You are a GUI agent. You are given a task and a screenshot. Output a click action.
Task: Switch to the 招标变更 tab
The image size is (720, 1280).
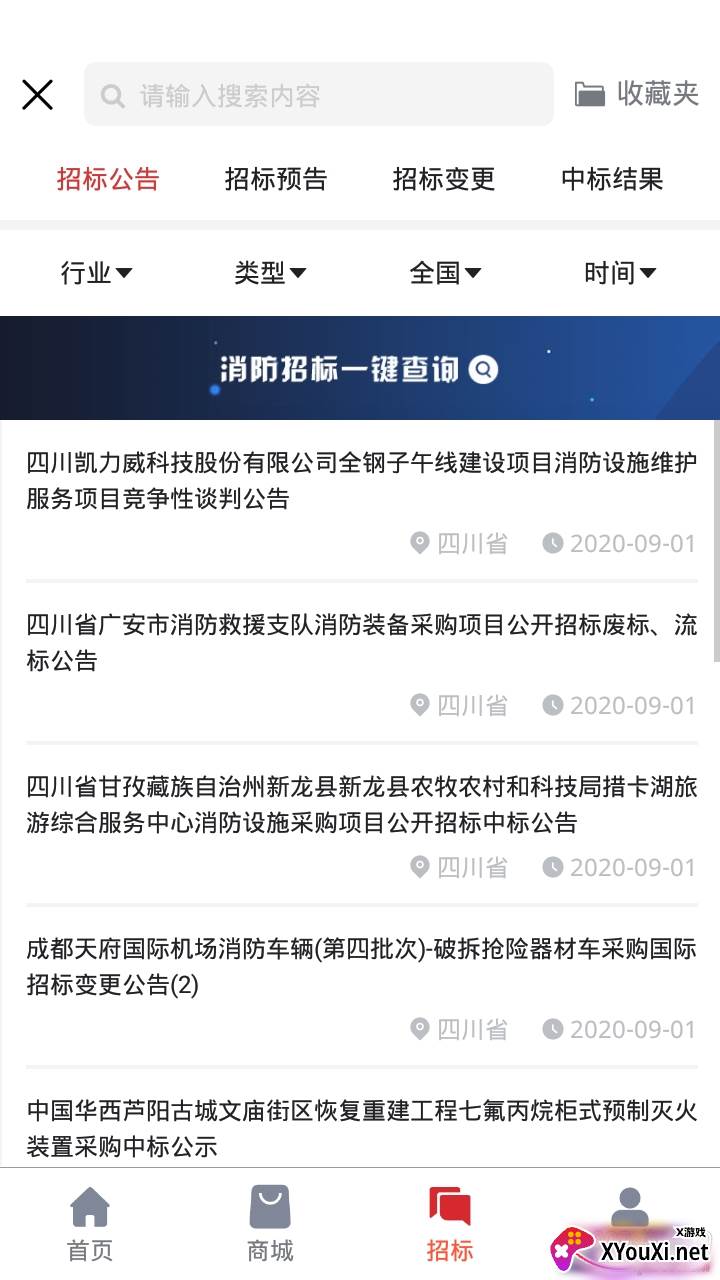click(444, 179)
